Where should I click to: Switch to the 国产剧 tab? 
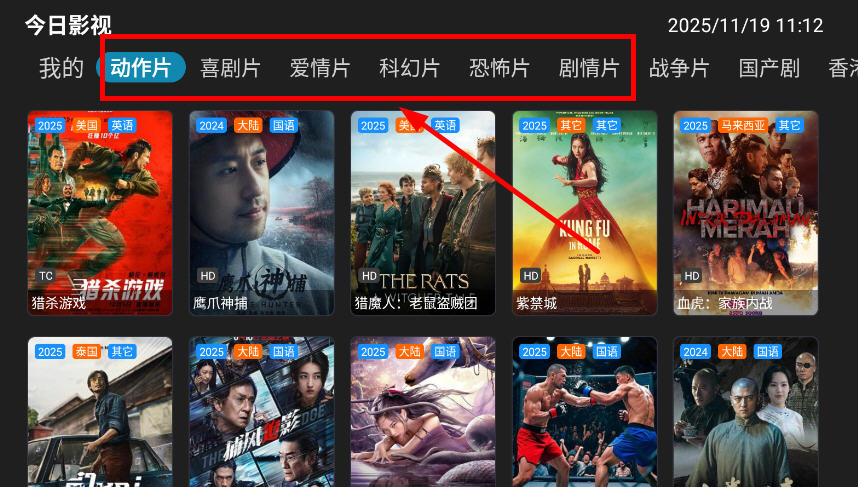click(769, 68)
